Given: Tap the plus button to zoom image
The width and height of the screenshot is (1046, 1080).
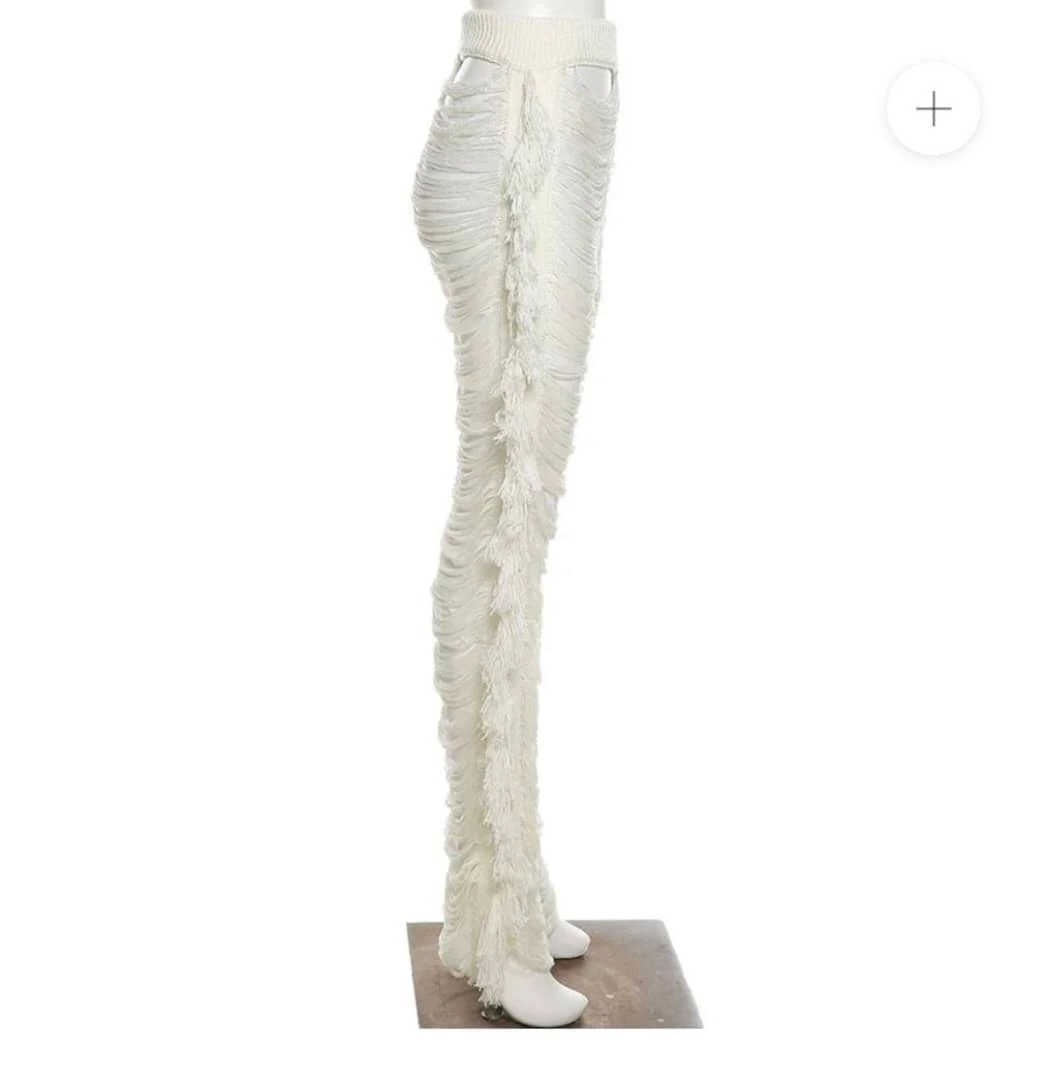Looking at the screenshot, I should pos(932,109).
